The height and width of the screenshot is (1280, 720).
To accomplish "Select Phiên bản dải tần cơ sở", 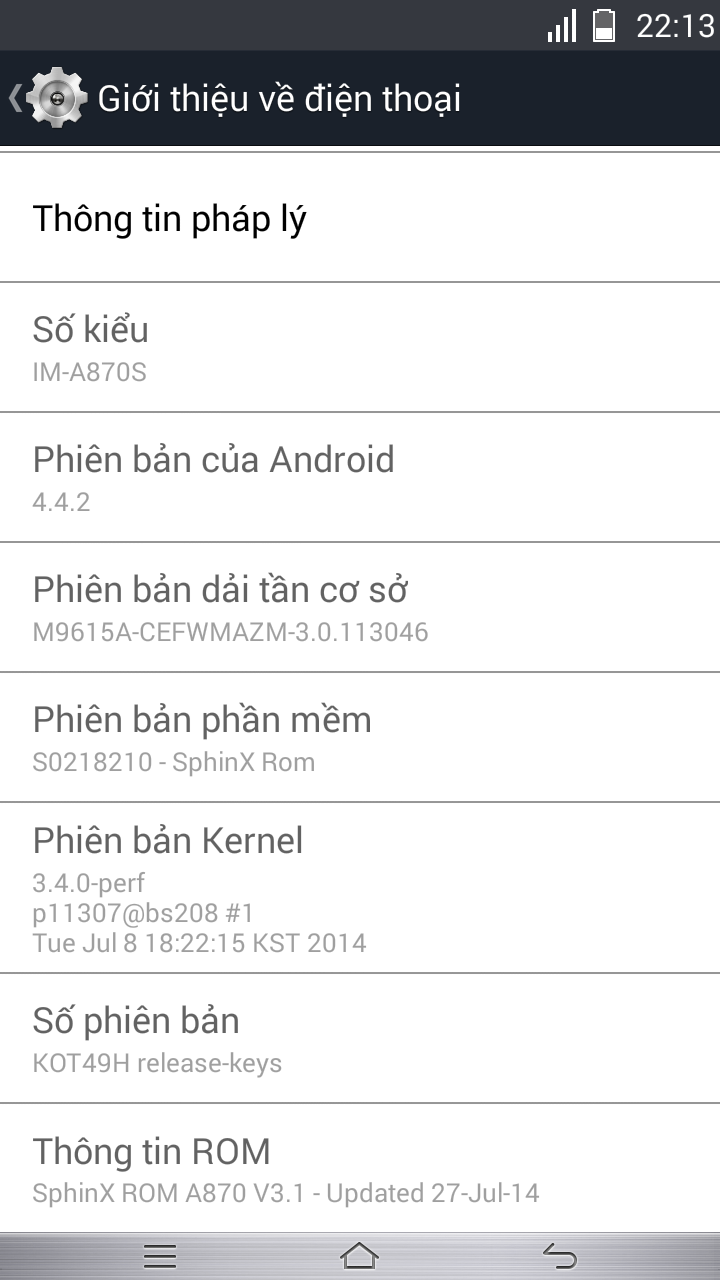I will click(x=360, y=607).
